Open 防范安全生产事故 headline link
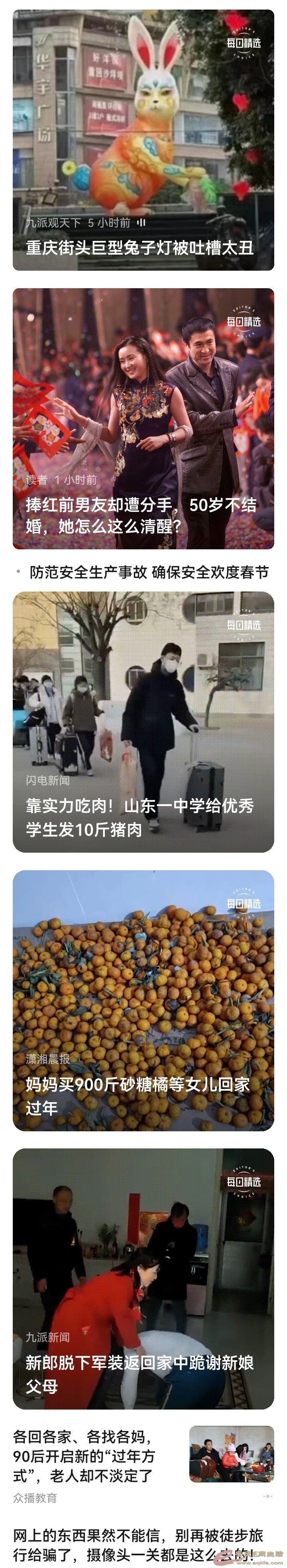 (x=149, y=572)
